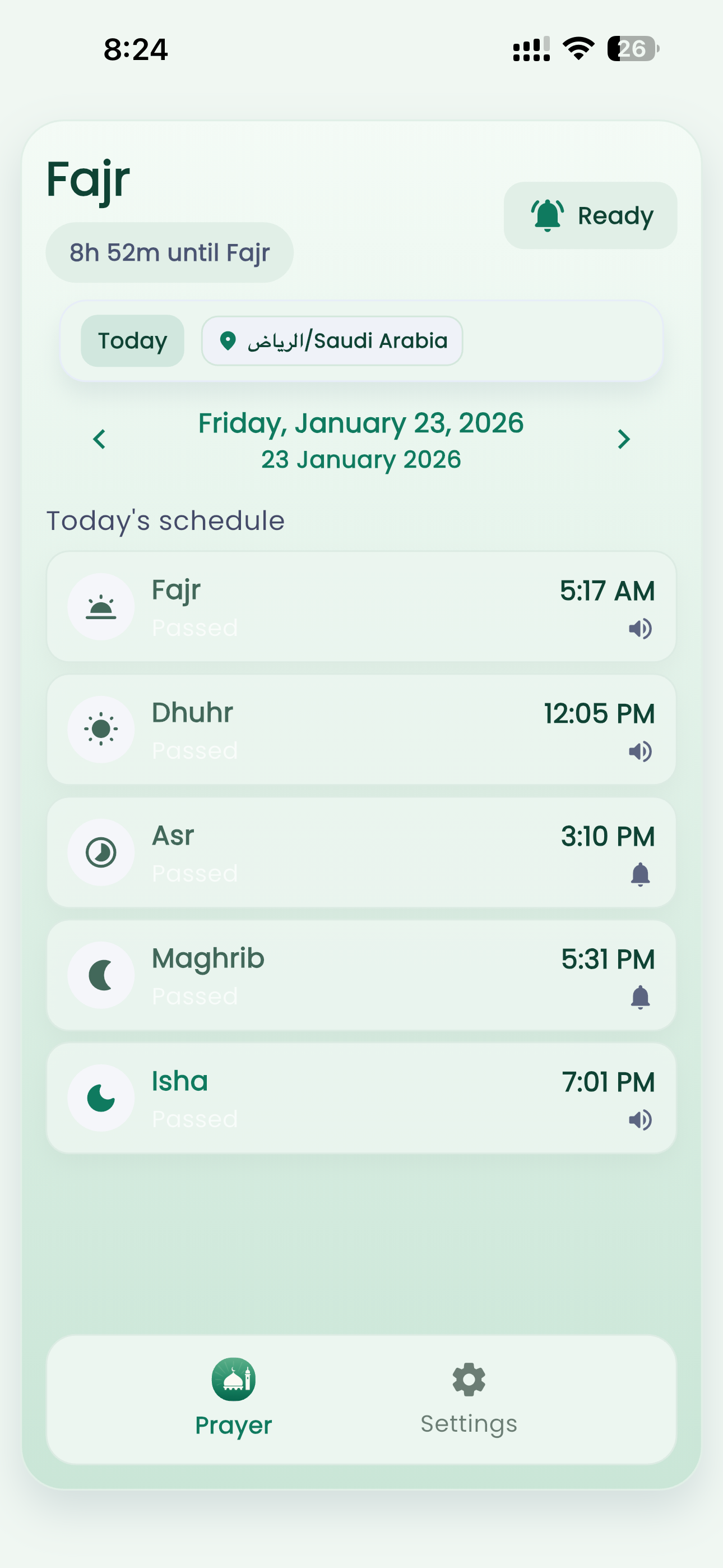Tap the 8h 52m until Fajr countdown
The width and height of the screenshot is (723, 1568).
click(169, 251)
